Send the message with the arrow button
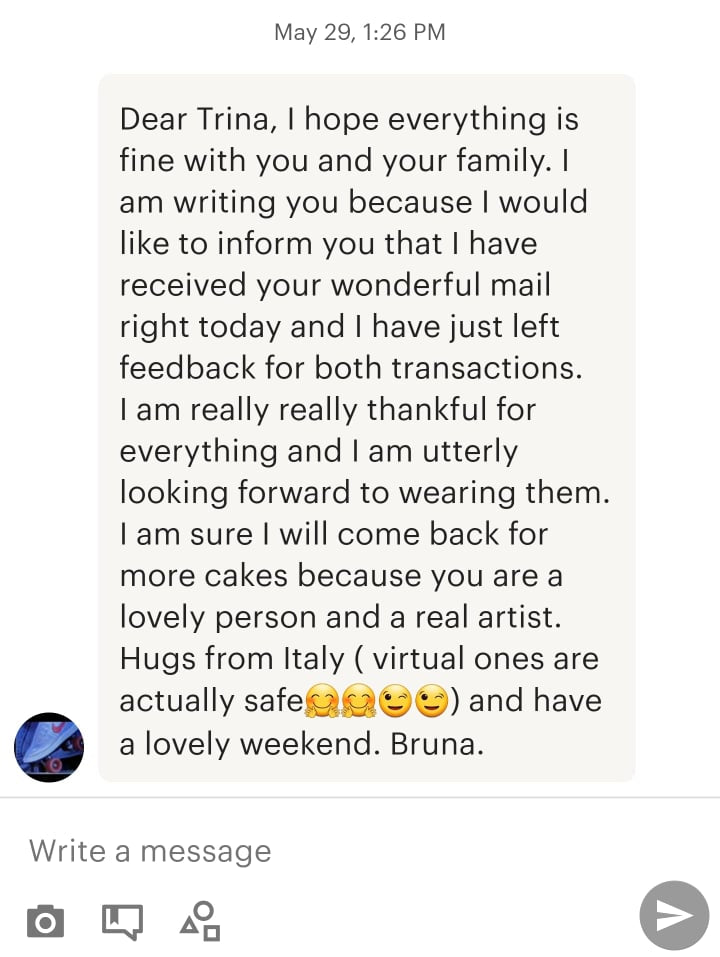The height and width of the screenshot is (957, 720). tap(674, 915)
